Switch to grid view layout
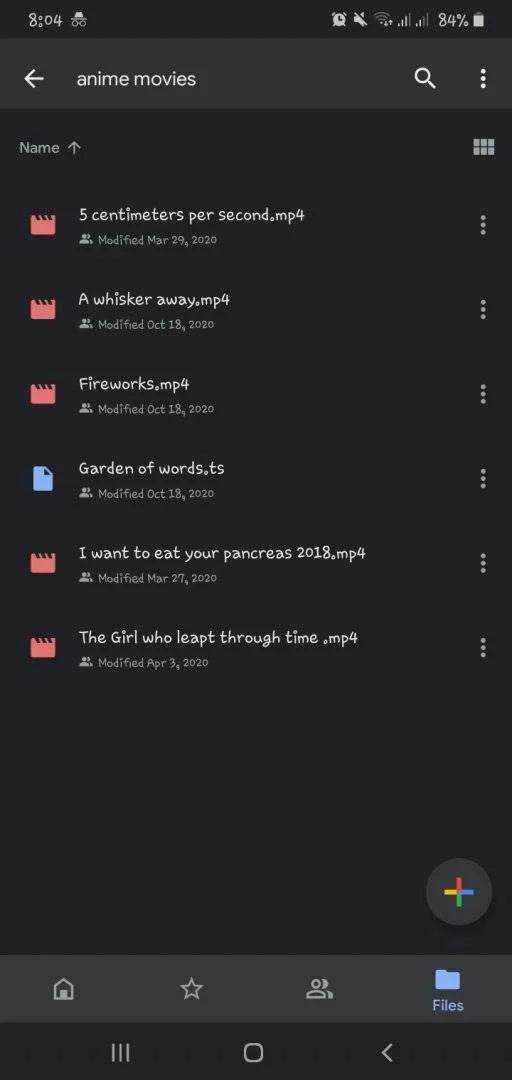 [484, 147]
